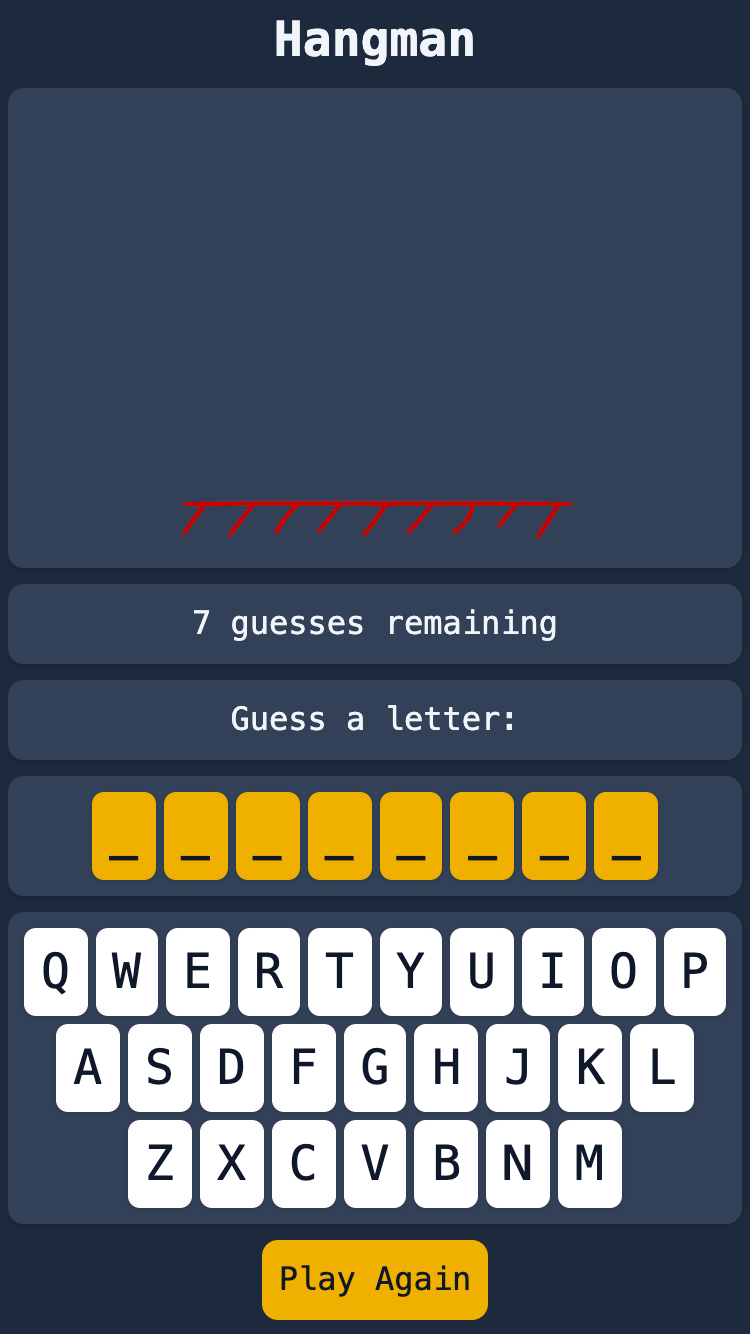
Task: Guess the letter M
Action: [590, 1164]
